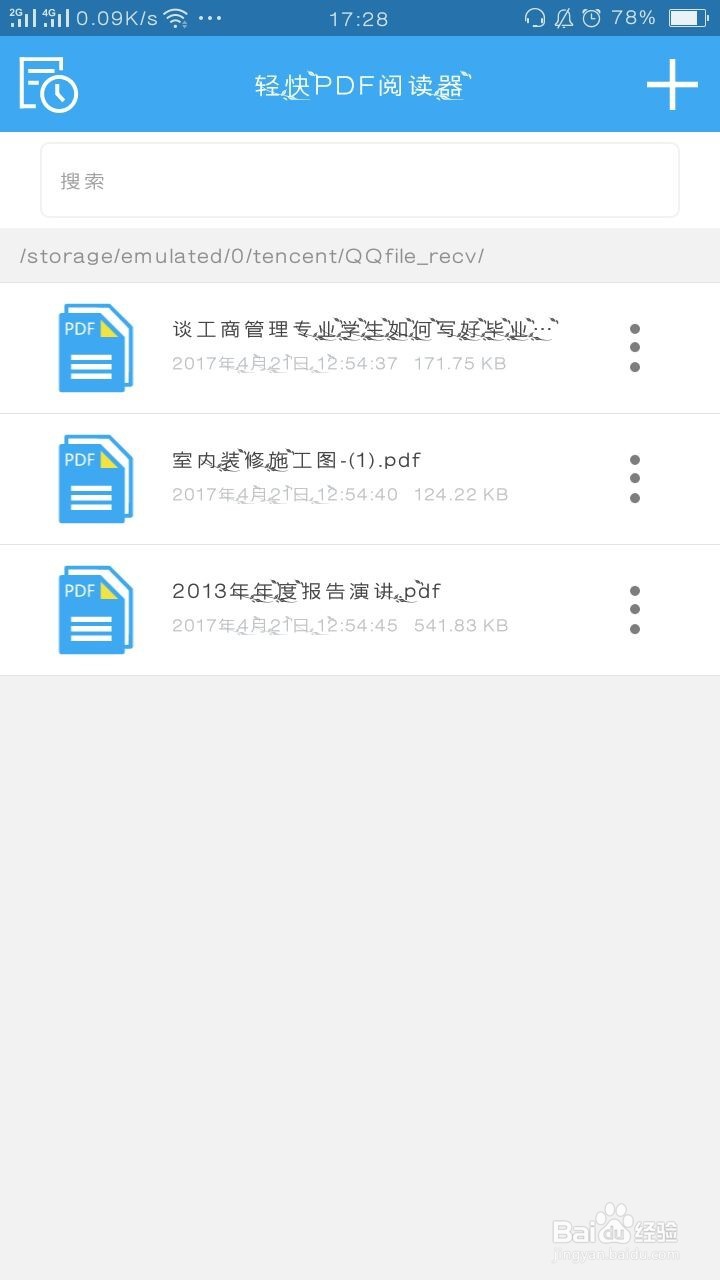Viewport: 720px width, 1280px height.
Task: Show more options for 室内装修施工图-(1).pdf
Action: (x=634, y=479)
